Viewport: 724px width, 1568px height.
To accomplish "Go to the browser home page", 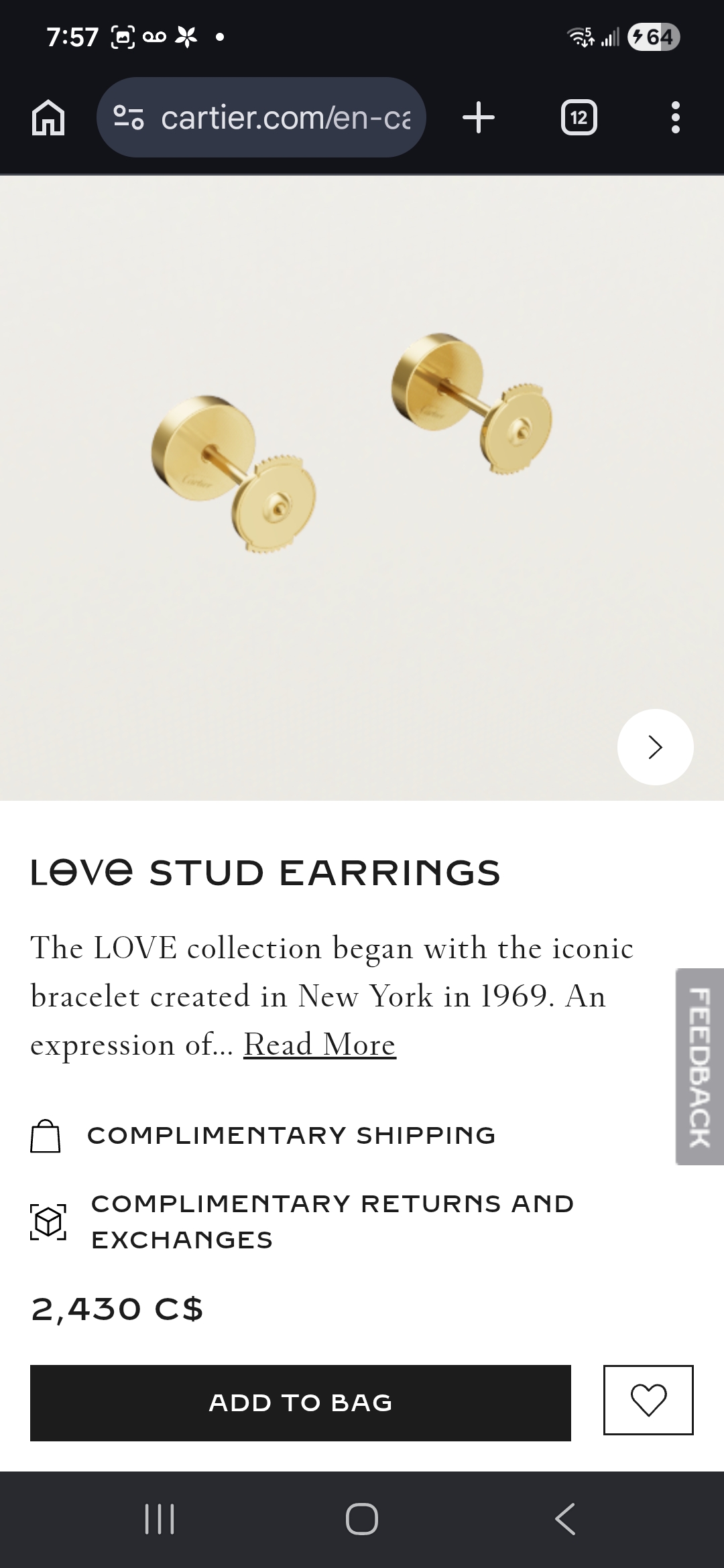I will click(48, 118).
